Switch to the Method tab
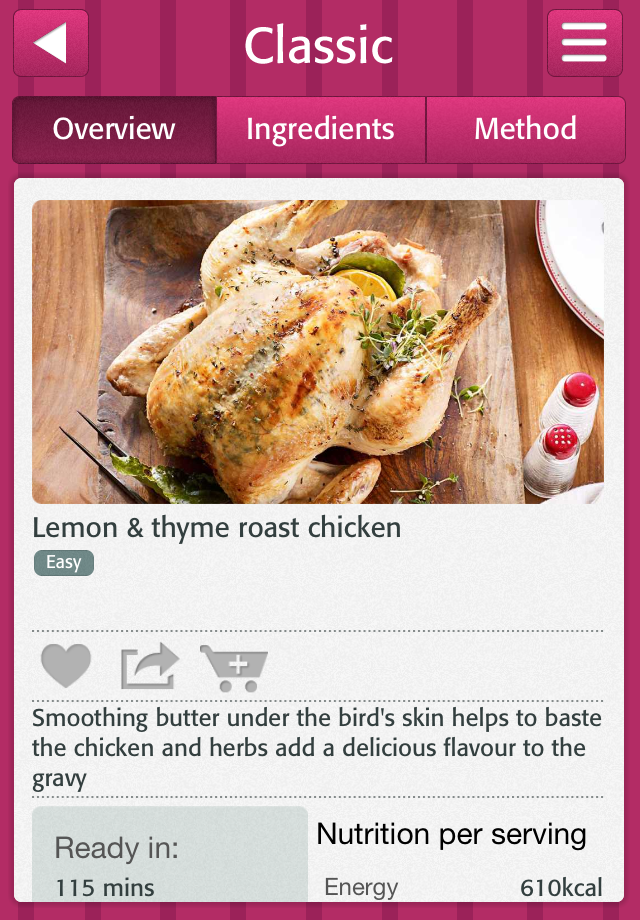This screenshot has width=640, height=920. (525, 129)
